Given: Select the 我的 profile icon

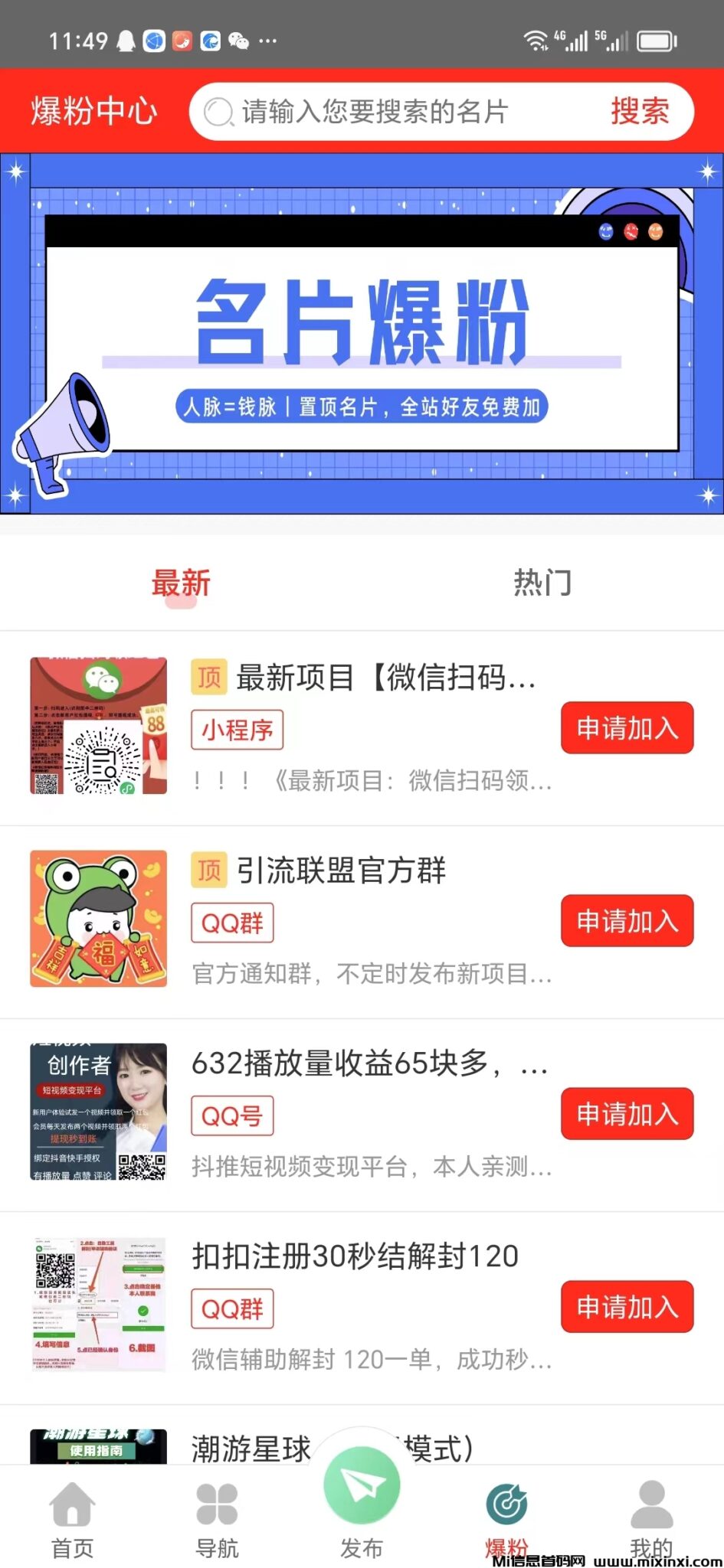Looking at the screenshot, I should pyautogui.click(x=650, y=1502).
